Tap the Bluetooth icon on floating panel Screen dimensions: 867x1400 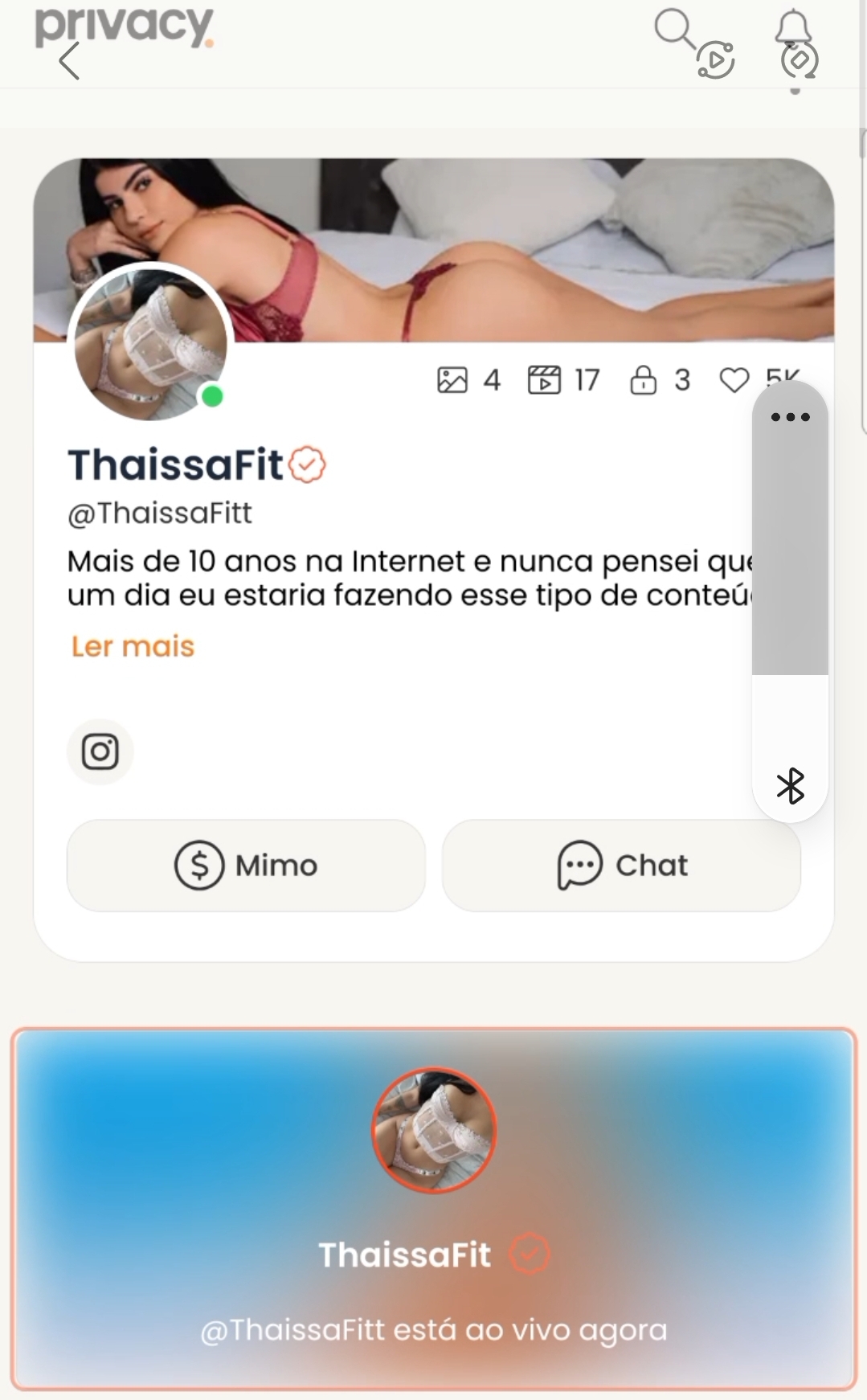(x=790, y=786)
